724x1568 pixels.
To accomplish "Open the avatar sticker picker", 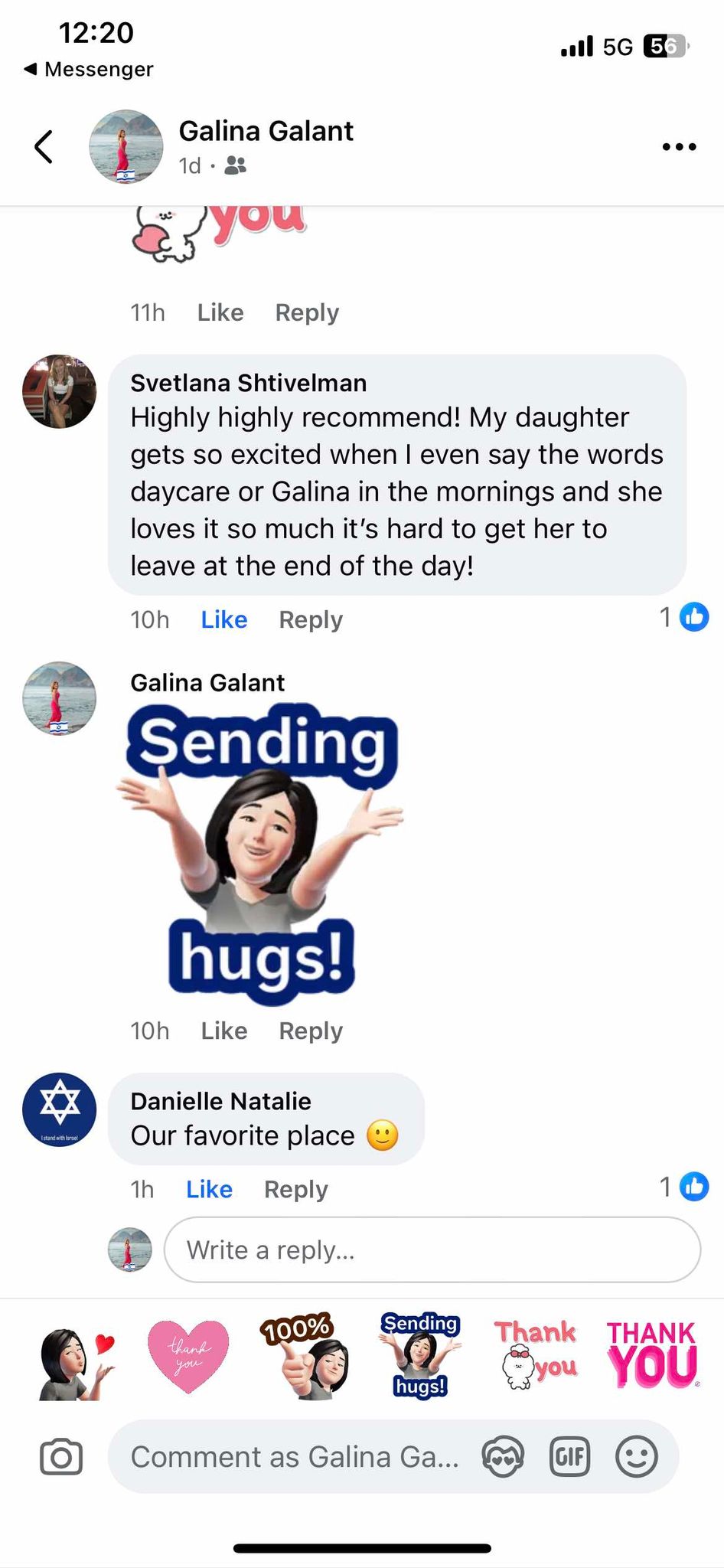I will tap(503, 1456).
